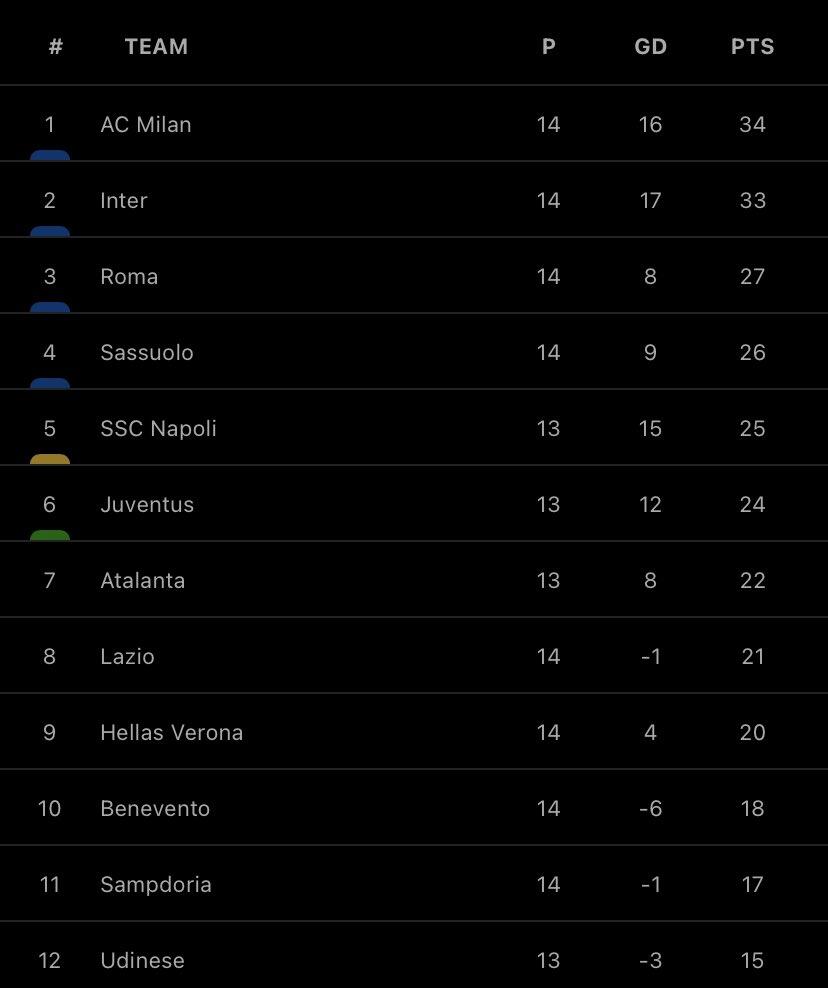Tap the Sassuolo row
This screenshot has height=988, width=828.
pos(147,353)
